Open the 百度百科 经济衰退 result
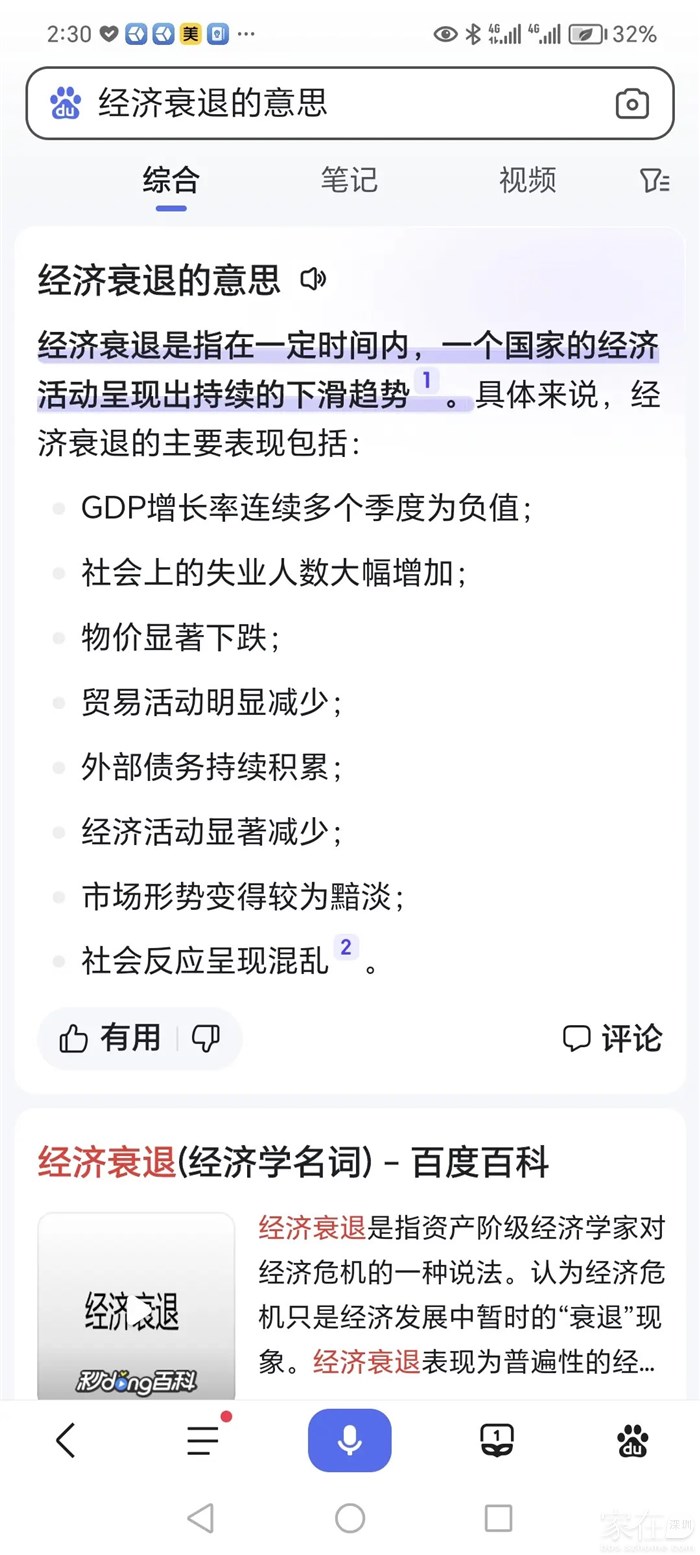The image size is (700, 1555). click(293, 1163)
